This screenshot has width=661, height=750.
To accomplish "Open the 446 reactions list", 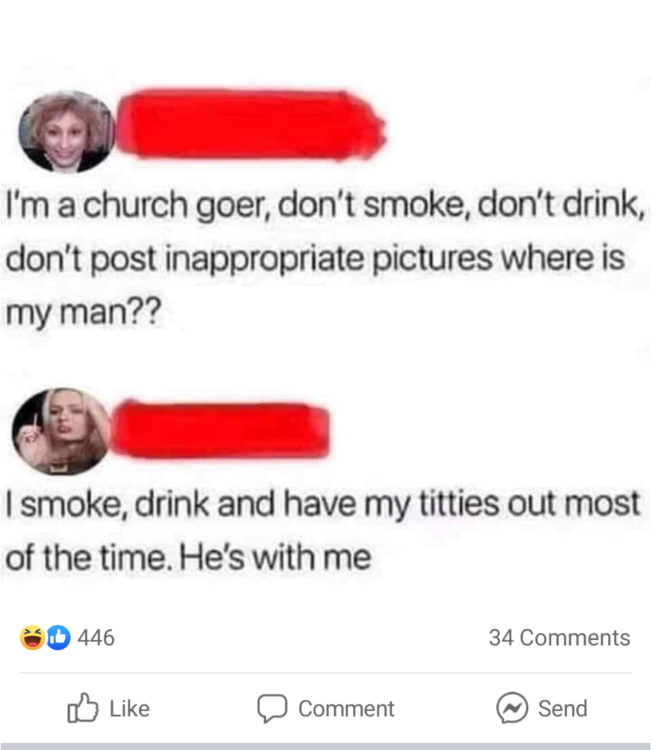I will click(x=68, y=637).
